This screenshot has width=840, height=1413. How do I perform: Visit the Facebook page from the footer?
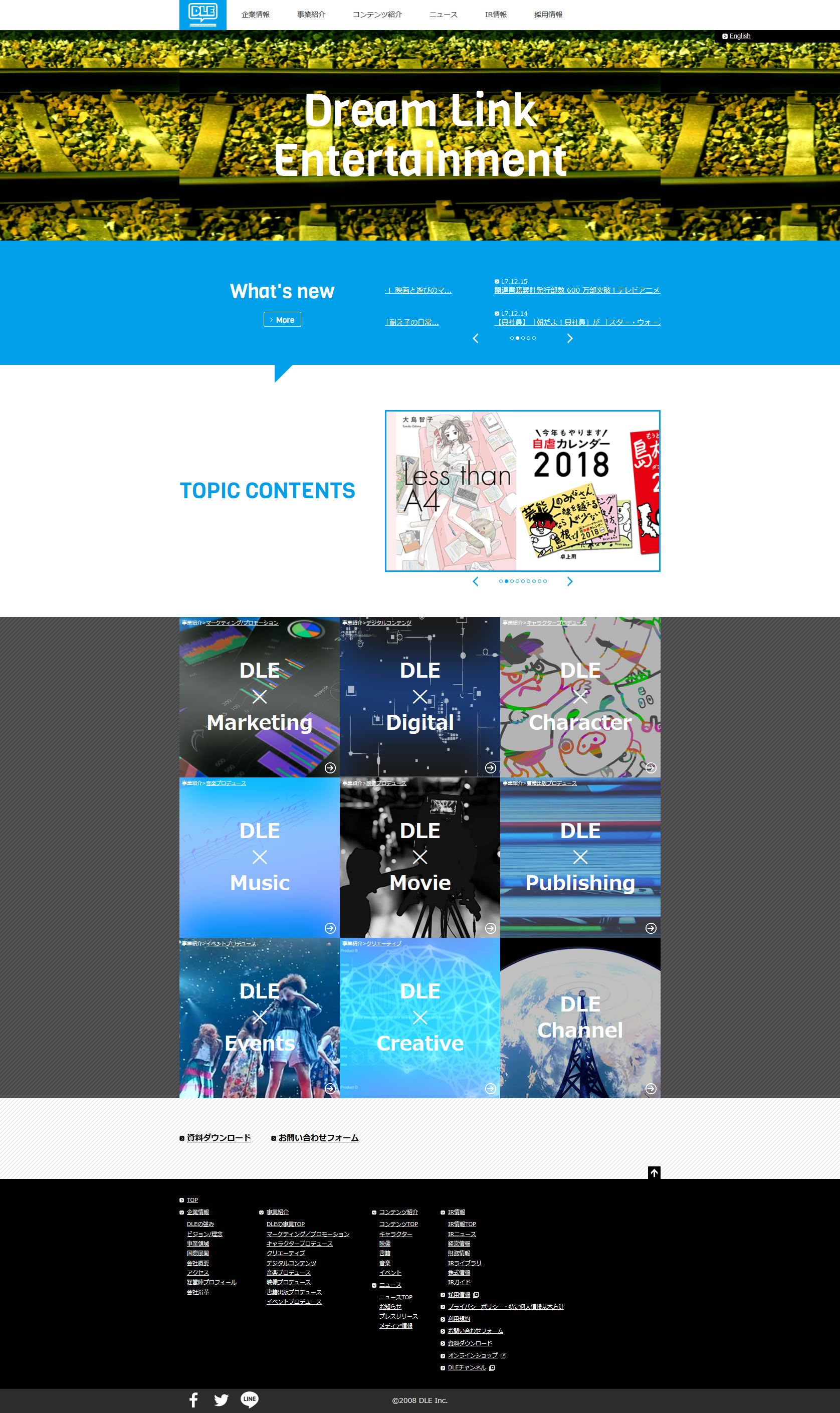coord(193,1400)
